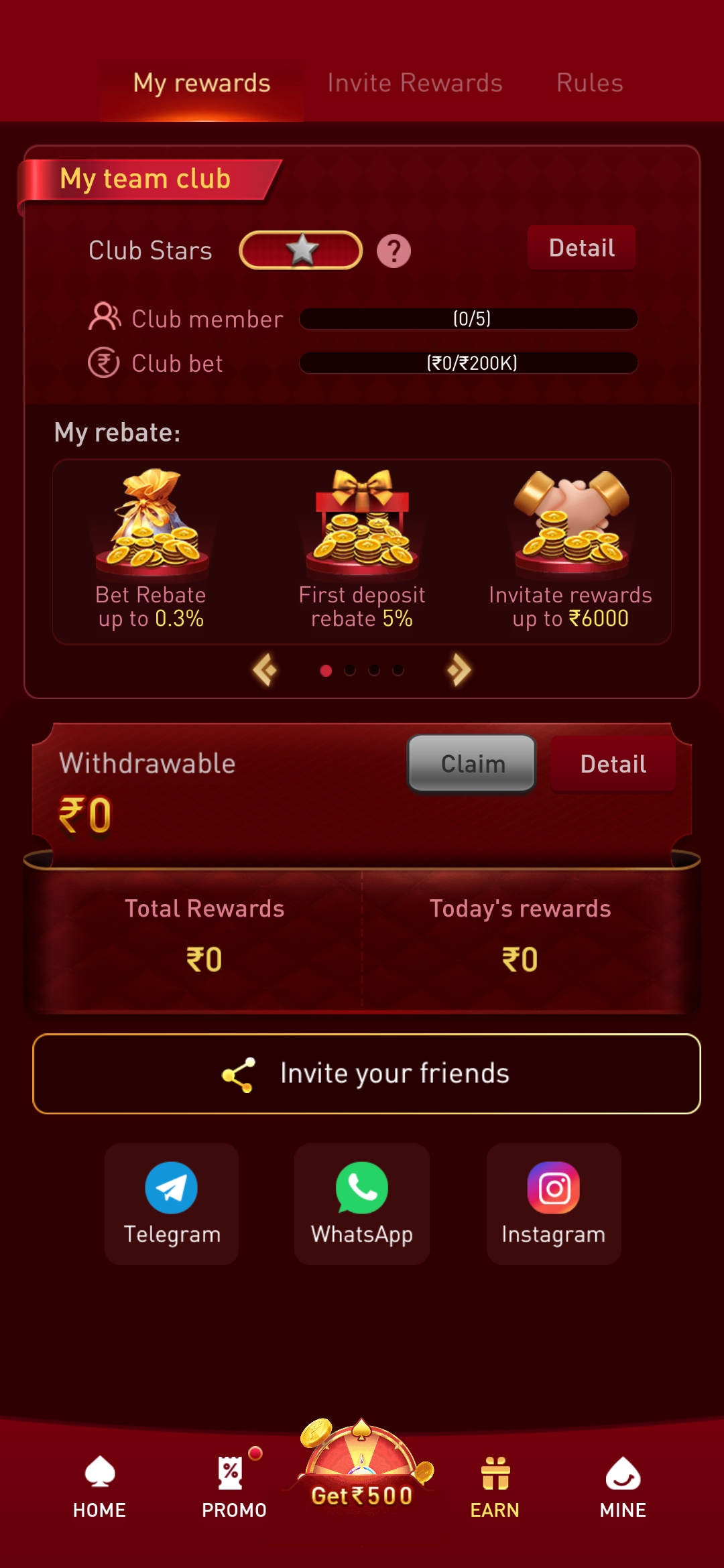Go to next rebate slide arrow
The height and width of the screenshot is (1568, 724).
click(459, 669)
